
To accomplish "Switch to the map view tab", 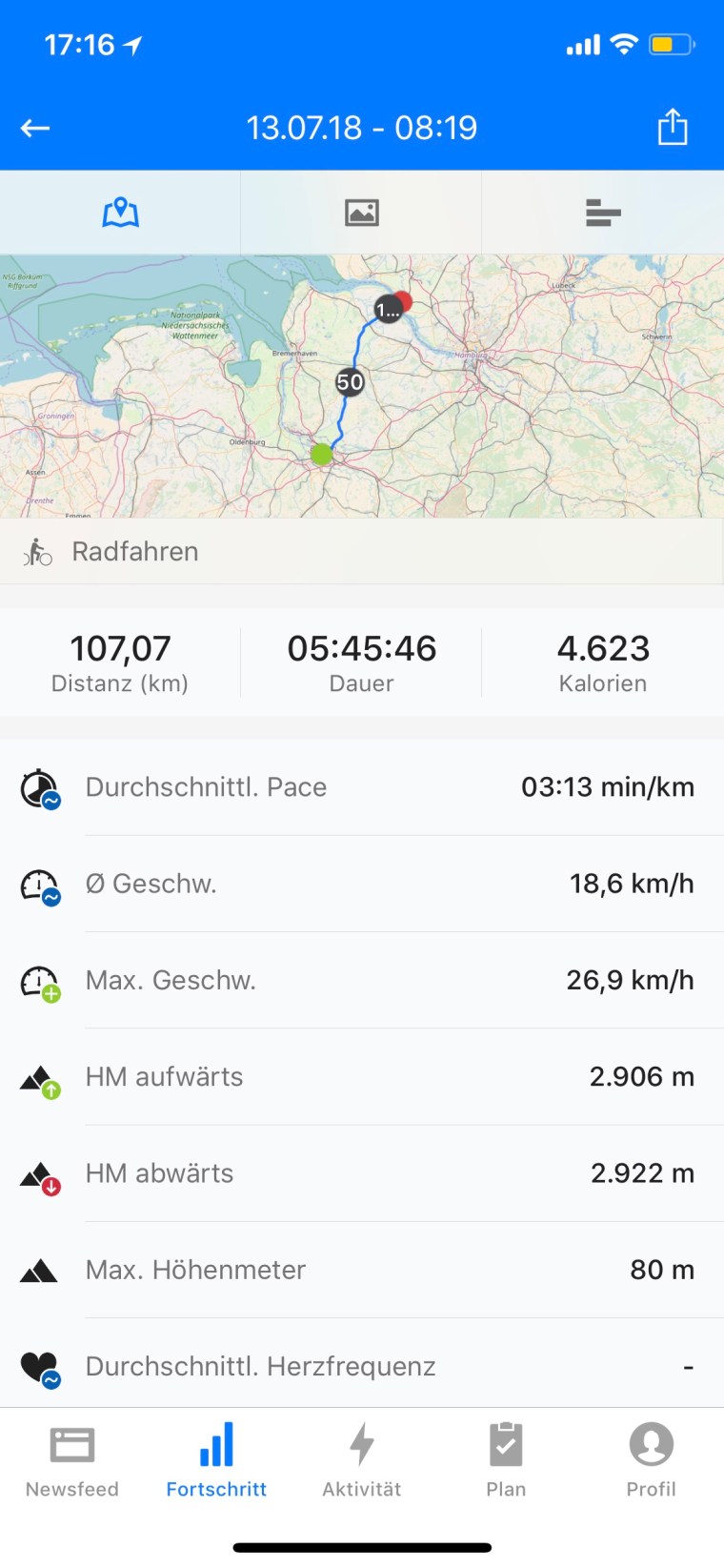I will [121, 212].
